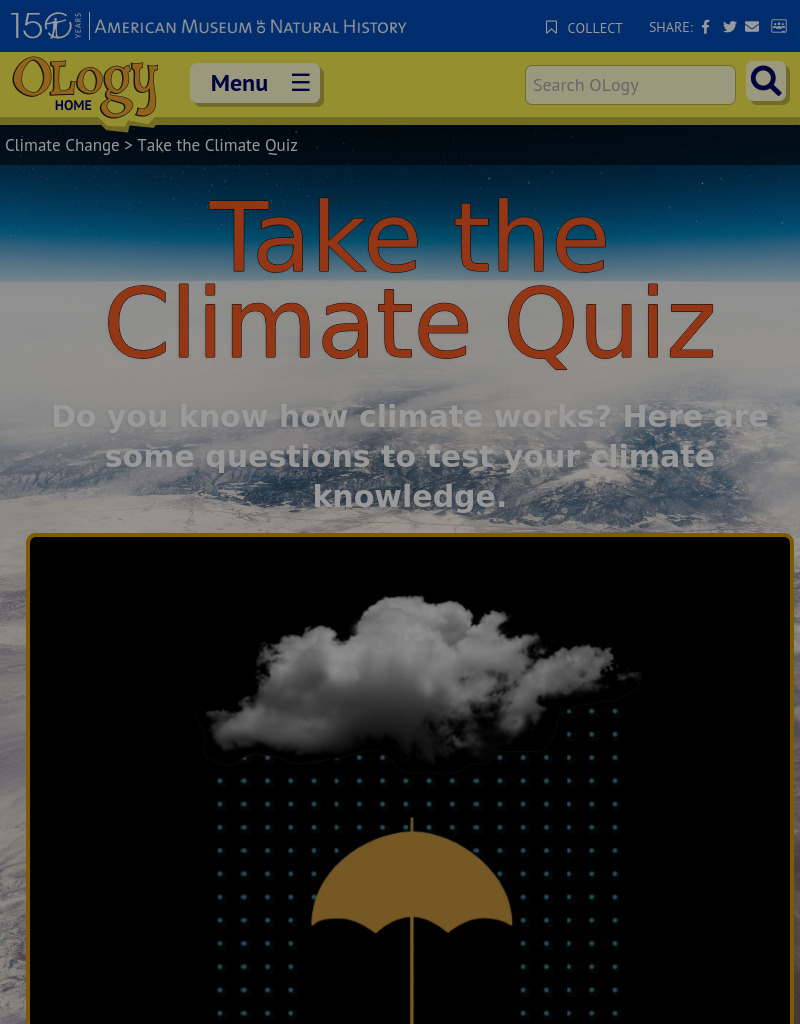This screenshot has width=800, height=1024.
Task: Navigate to the Climate Change breadcrumb link
Action: point(62,145)
